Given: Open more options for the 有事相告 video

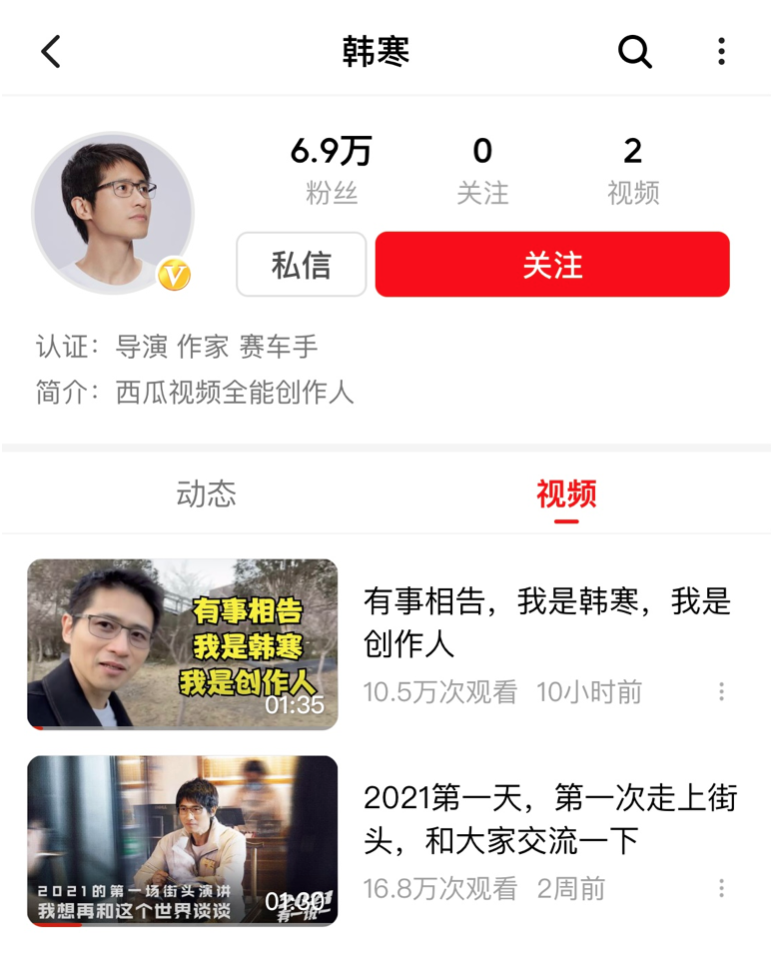Looking at the screenshot, I should tap(721, 692).
